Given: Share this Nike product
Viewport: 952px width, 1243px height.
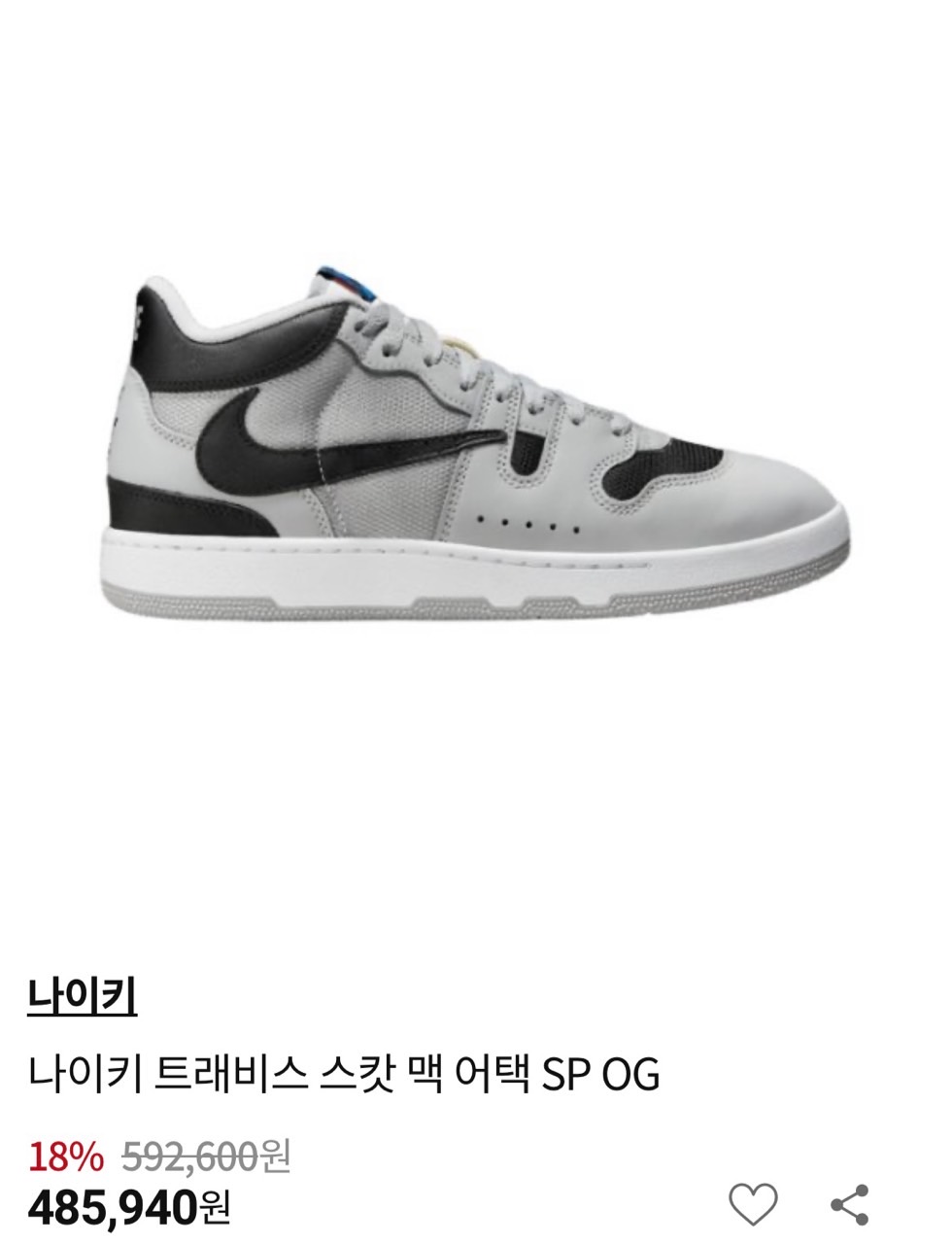Looking at the screenshot, I should (x=849, y=1205).
